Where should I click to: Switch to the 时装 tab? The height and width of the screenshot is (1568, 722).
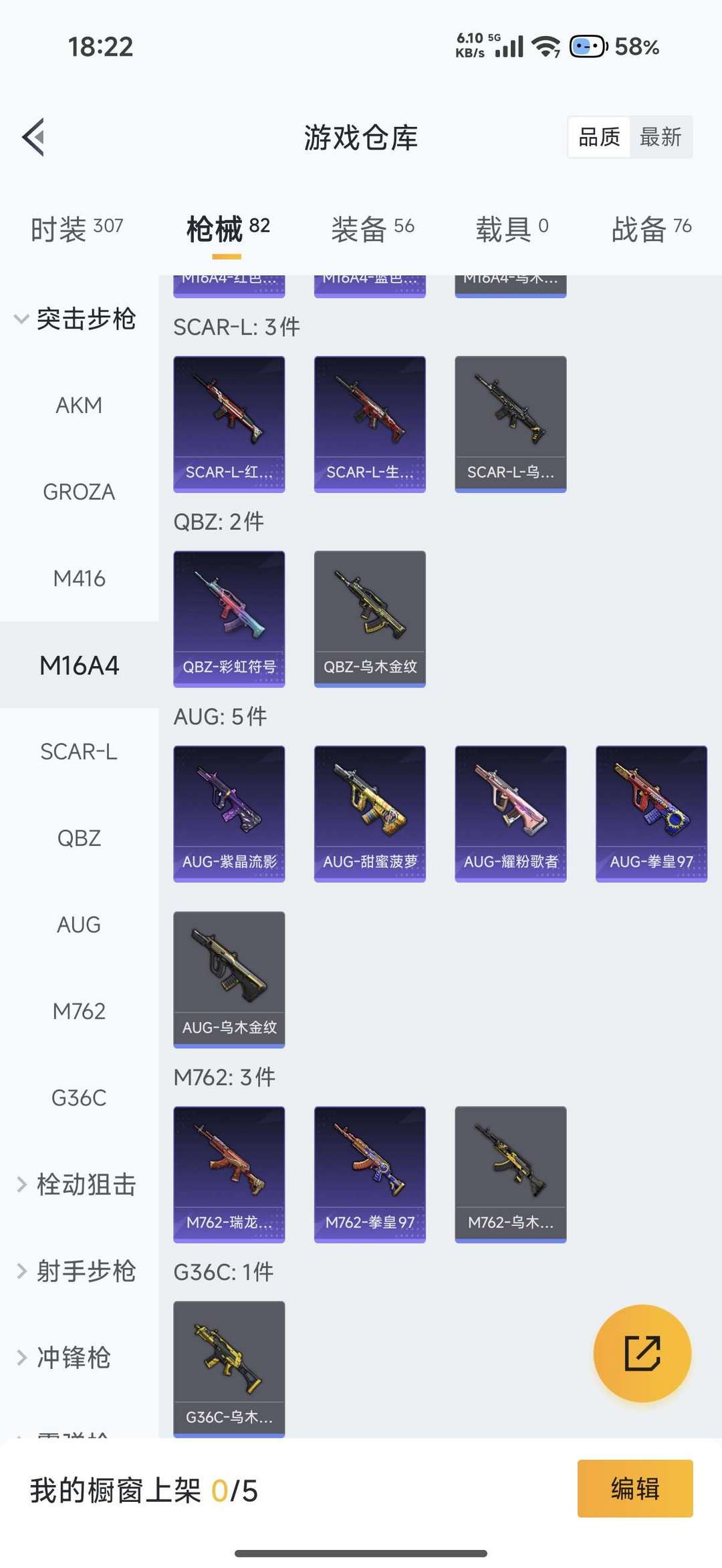tap(76, 228)
